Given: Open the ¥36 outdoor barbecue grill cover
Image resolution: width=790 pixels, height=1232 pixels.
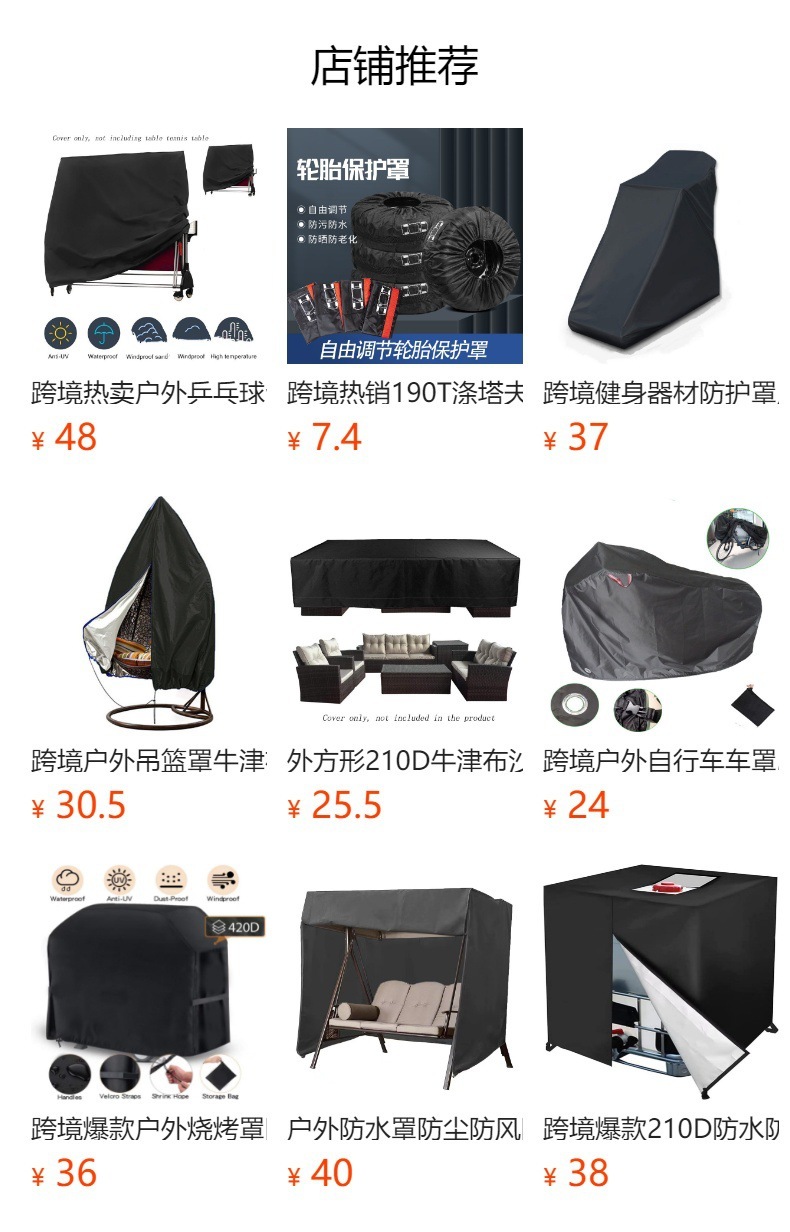Looking at the screenshot, I should click(x=149, y=981).
